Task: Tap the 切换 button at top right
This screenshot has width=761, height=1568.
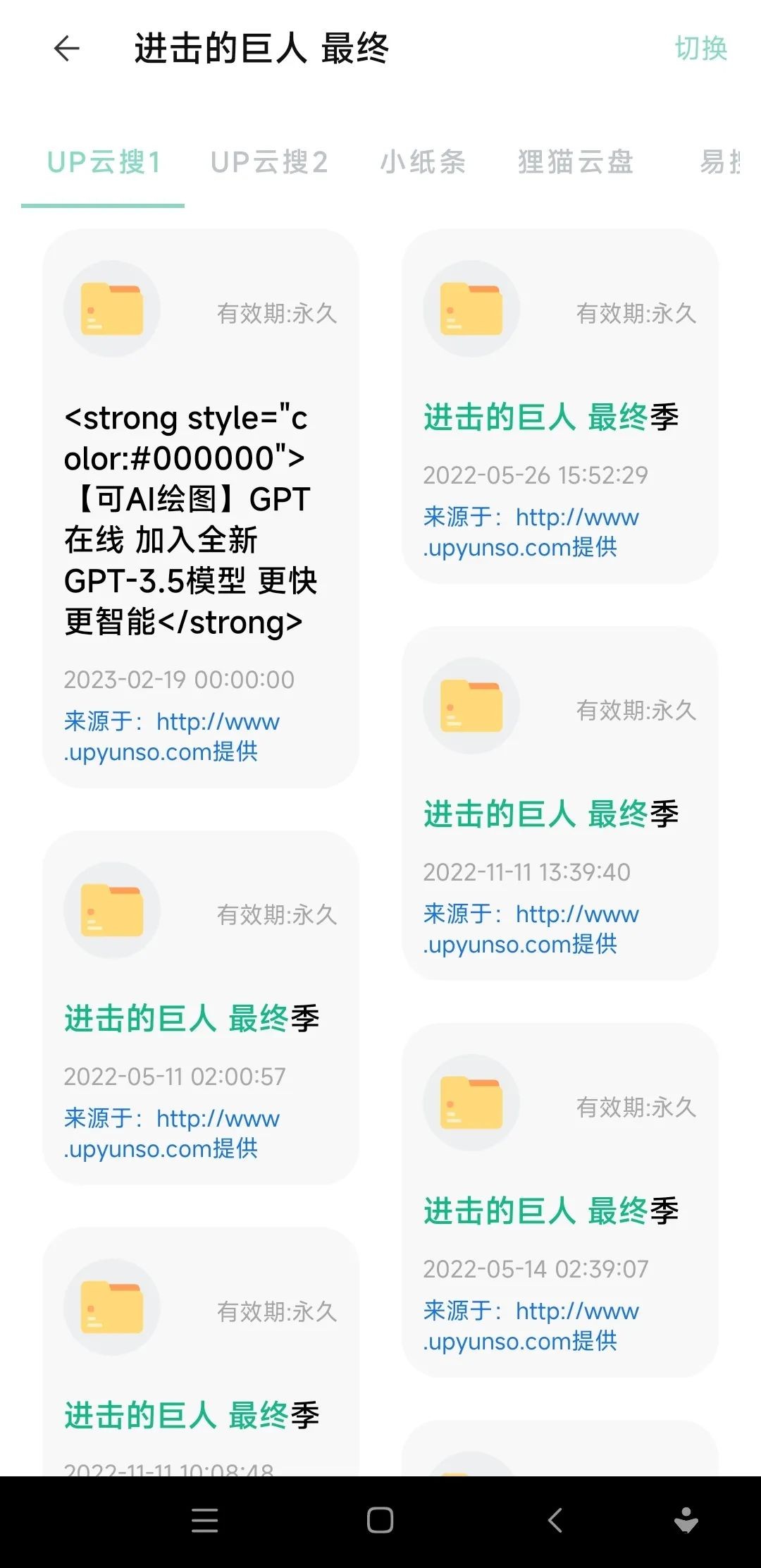Action: tap(701, 49)
